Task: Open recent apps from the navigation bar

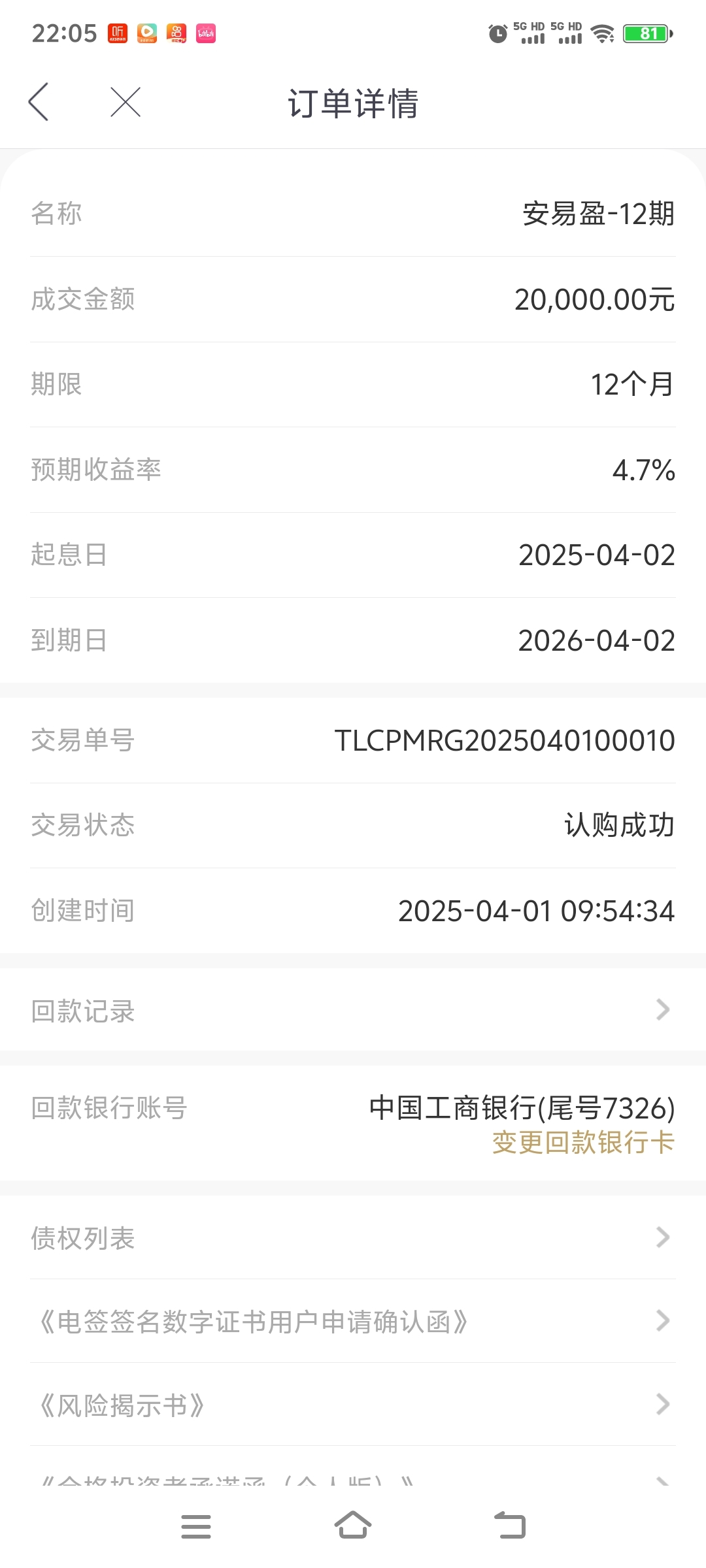Action: tap(196, 1527)
